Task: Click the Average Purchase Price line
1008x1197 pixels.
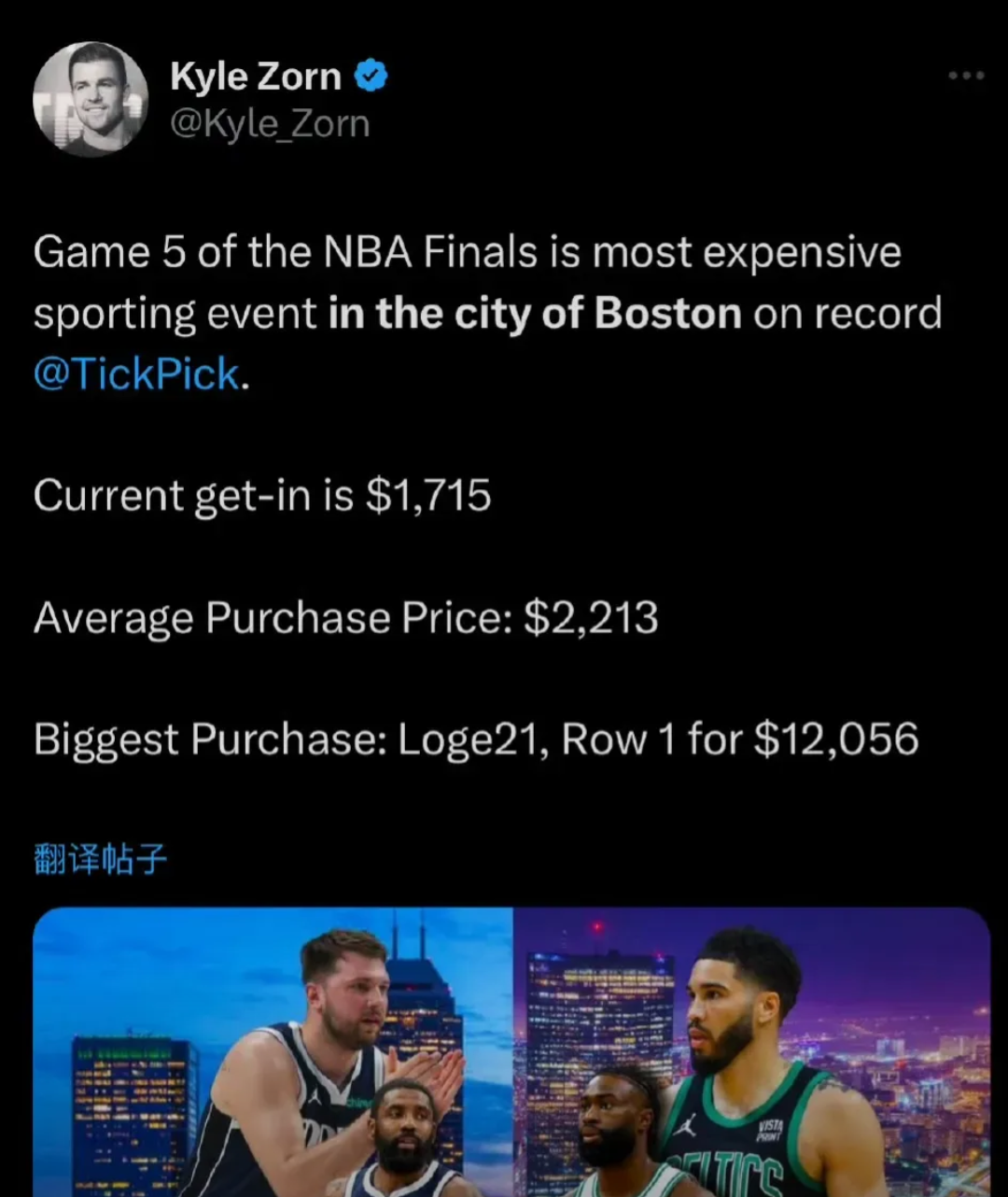Action: [345, 617]
